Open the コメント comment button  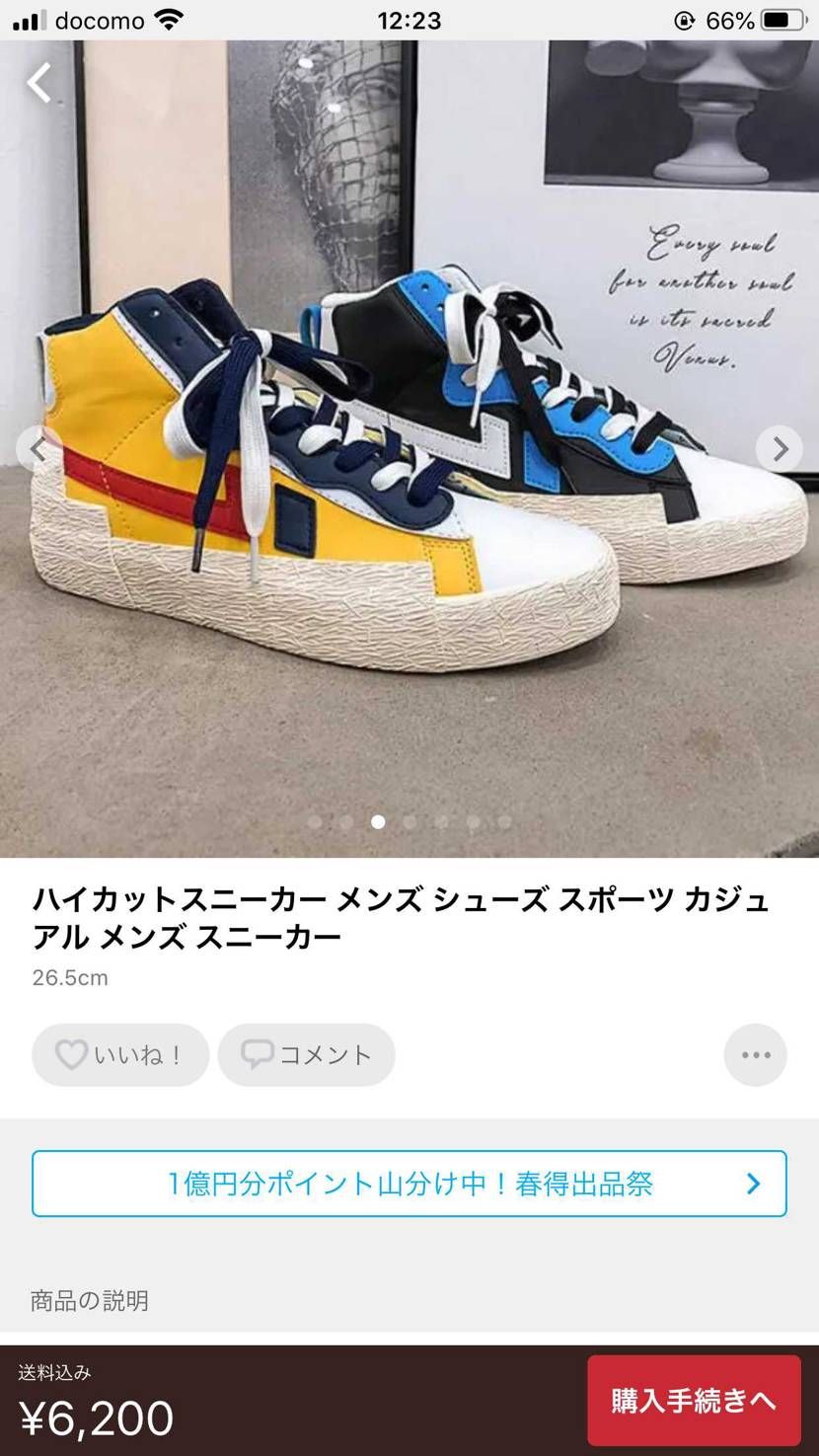[306, 1054]
